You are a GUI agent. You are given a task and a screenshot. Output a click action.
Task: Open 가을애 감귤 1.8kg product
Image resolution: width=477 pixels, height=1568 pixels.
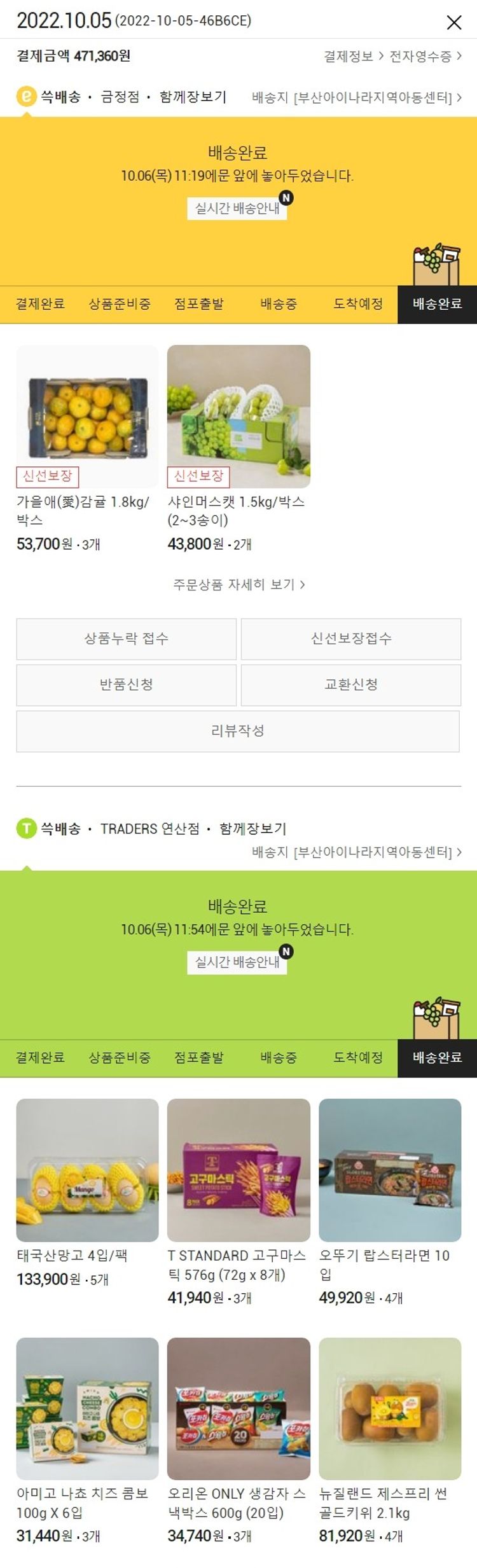click(87, 417)
